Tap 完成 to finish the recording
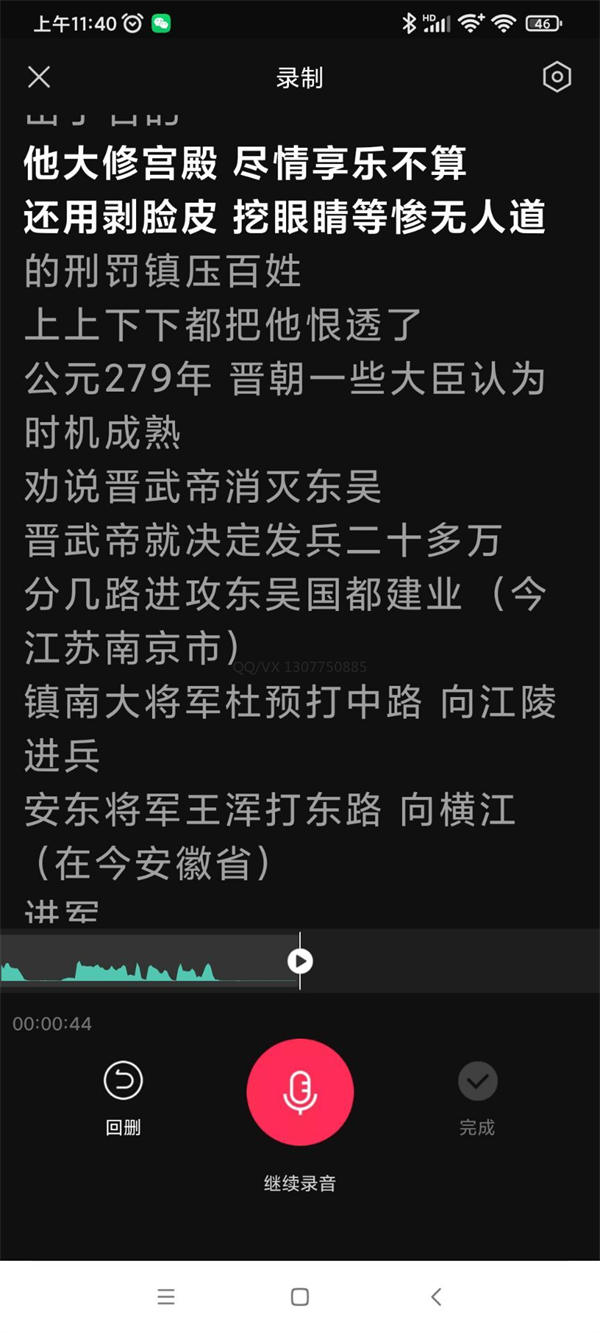 (x=477, y=1096)
